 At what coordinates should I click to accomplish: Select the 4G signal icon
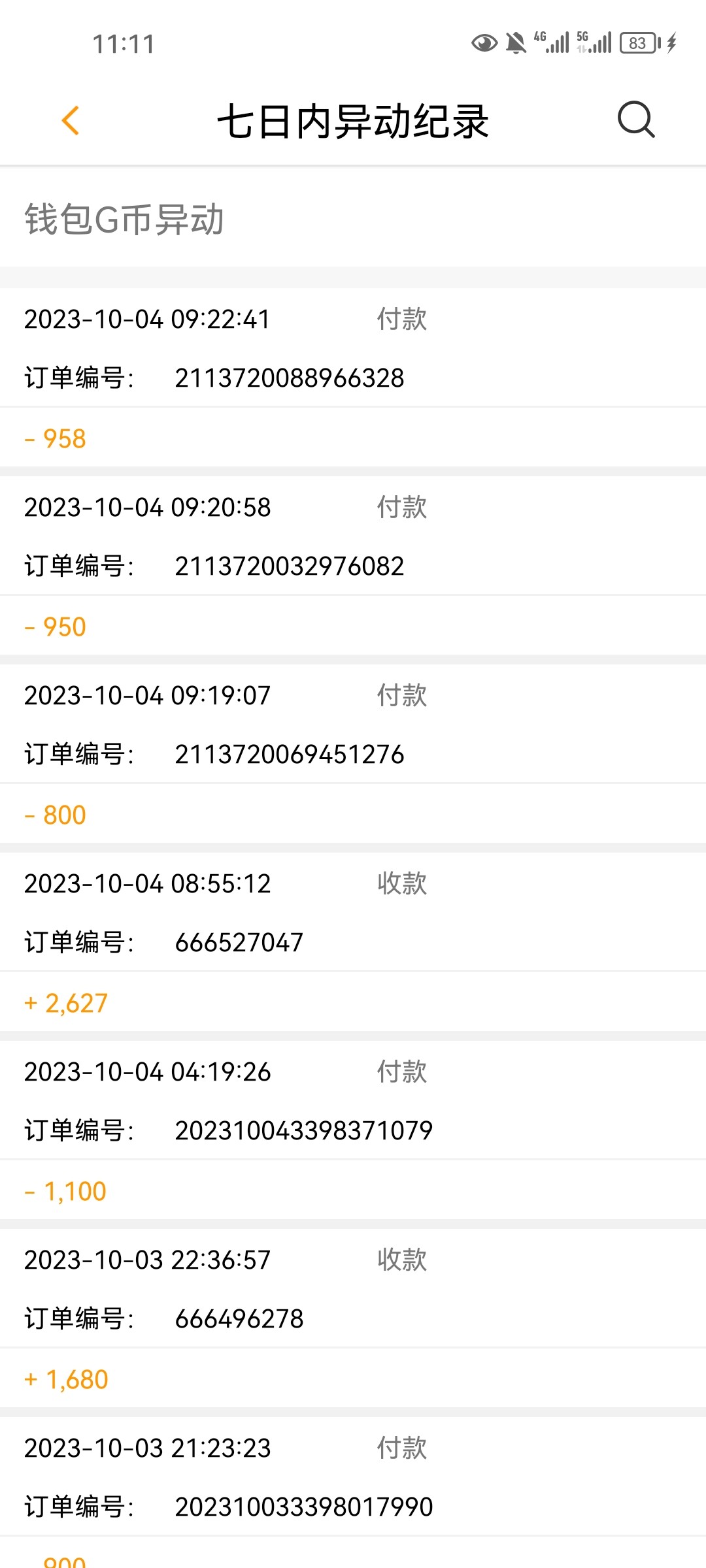[x=551, y=42]
